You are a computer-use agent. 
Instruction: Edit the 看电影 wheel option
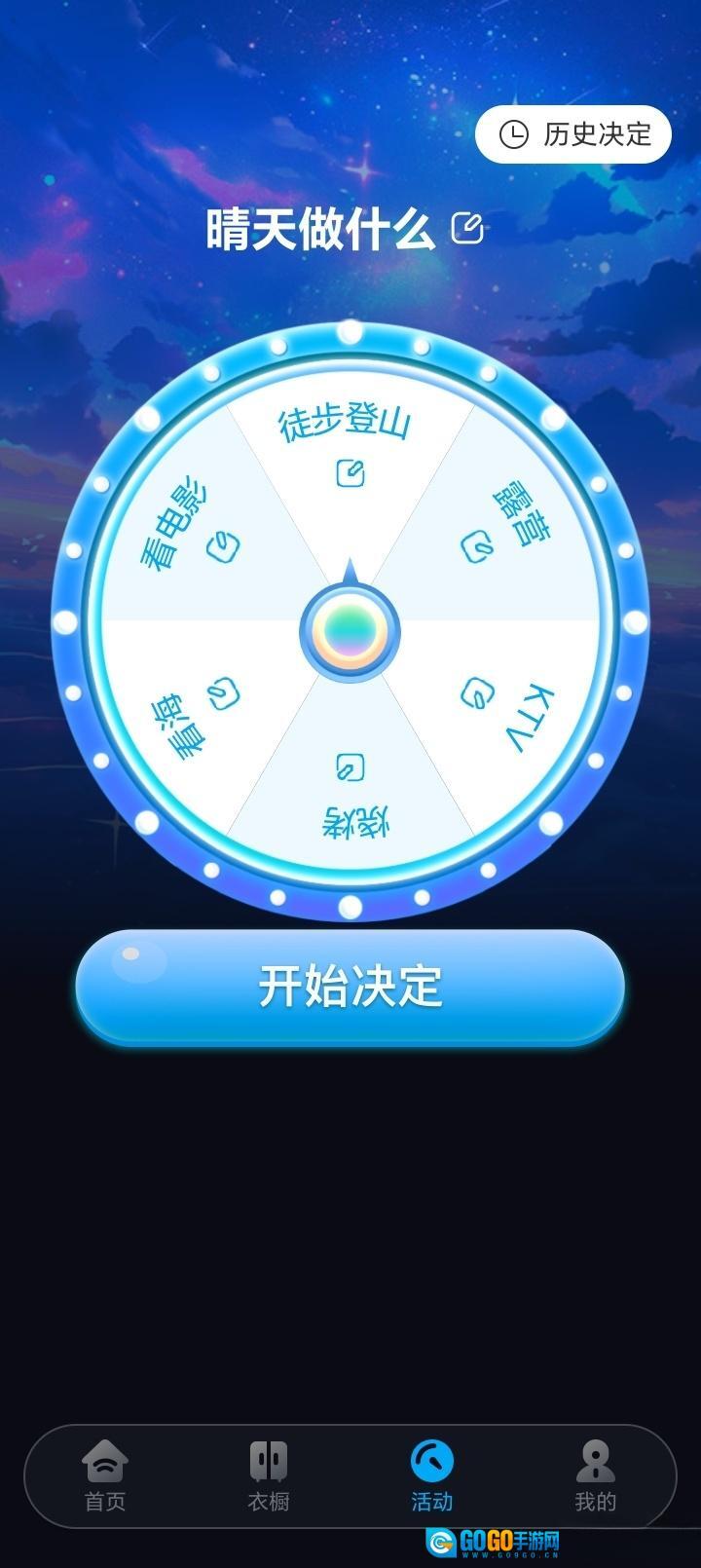coord(224,546)
